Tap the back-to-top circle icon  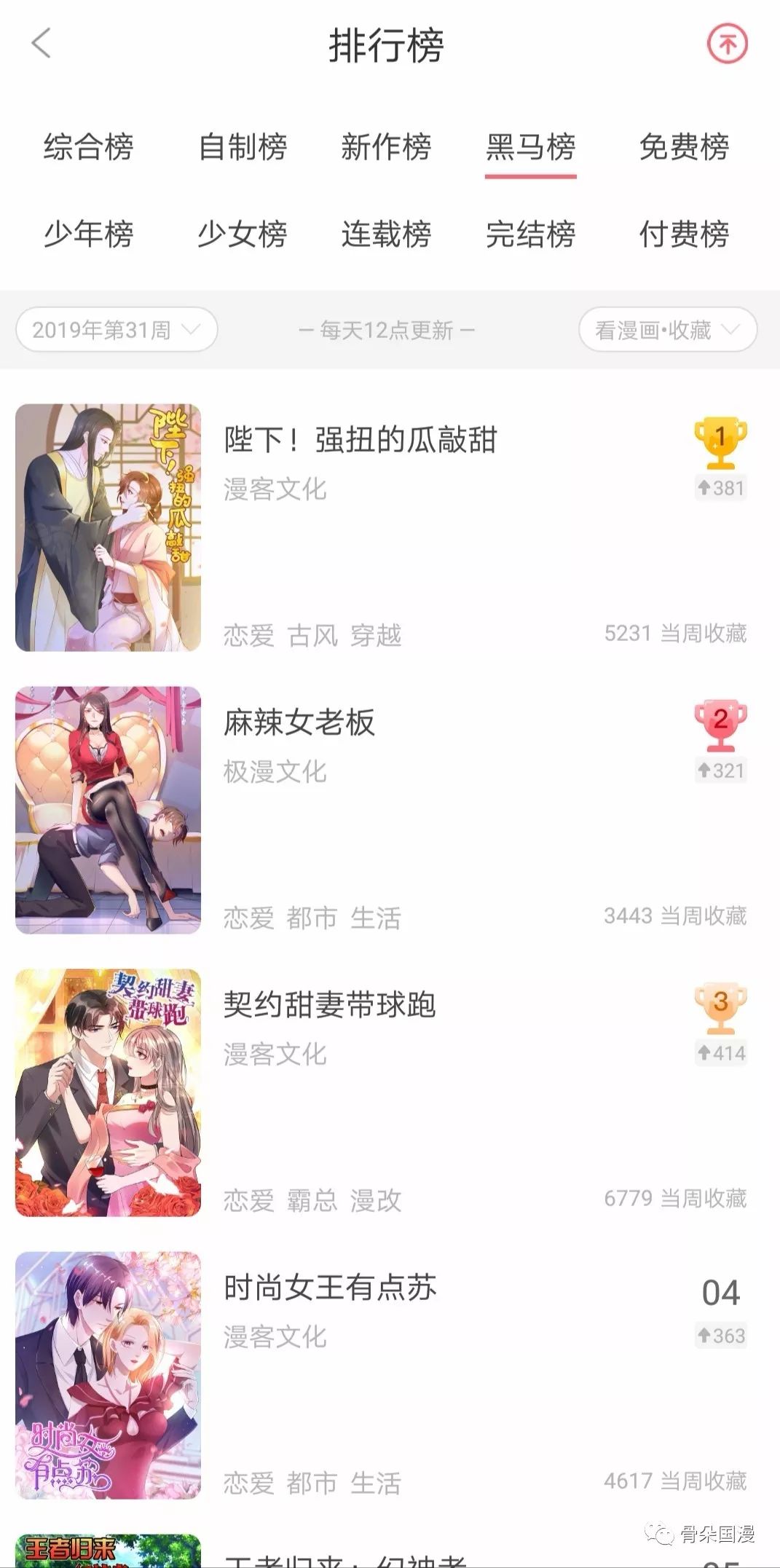click(x=728, y=44)
